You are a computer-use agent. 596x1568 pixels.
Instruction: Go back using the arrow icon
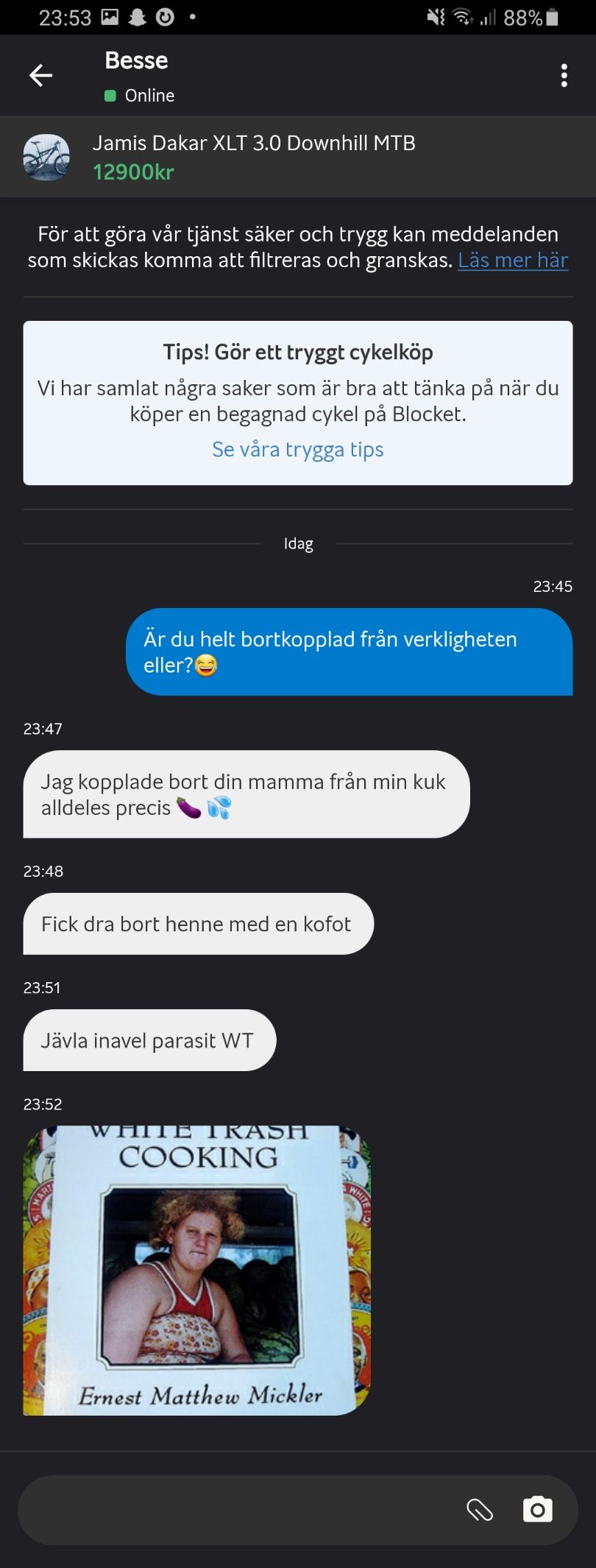coord(40,75)
